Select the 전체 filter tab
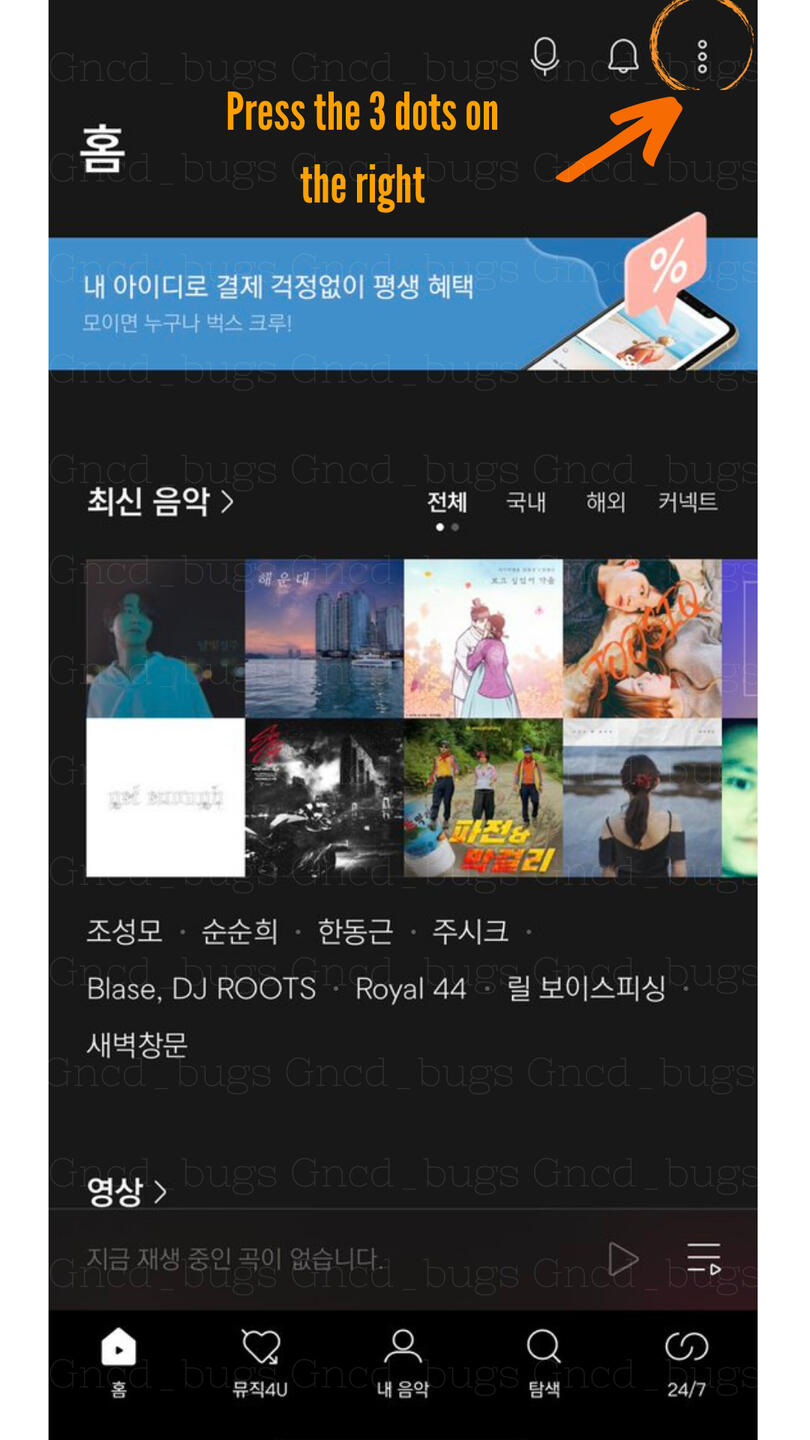This screenshot has height=1440, width=810. click(x=447, y=502)
